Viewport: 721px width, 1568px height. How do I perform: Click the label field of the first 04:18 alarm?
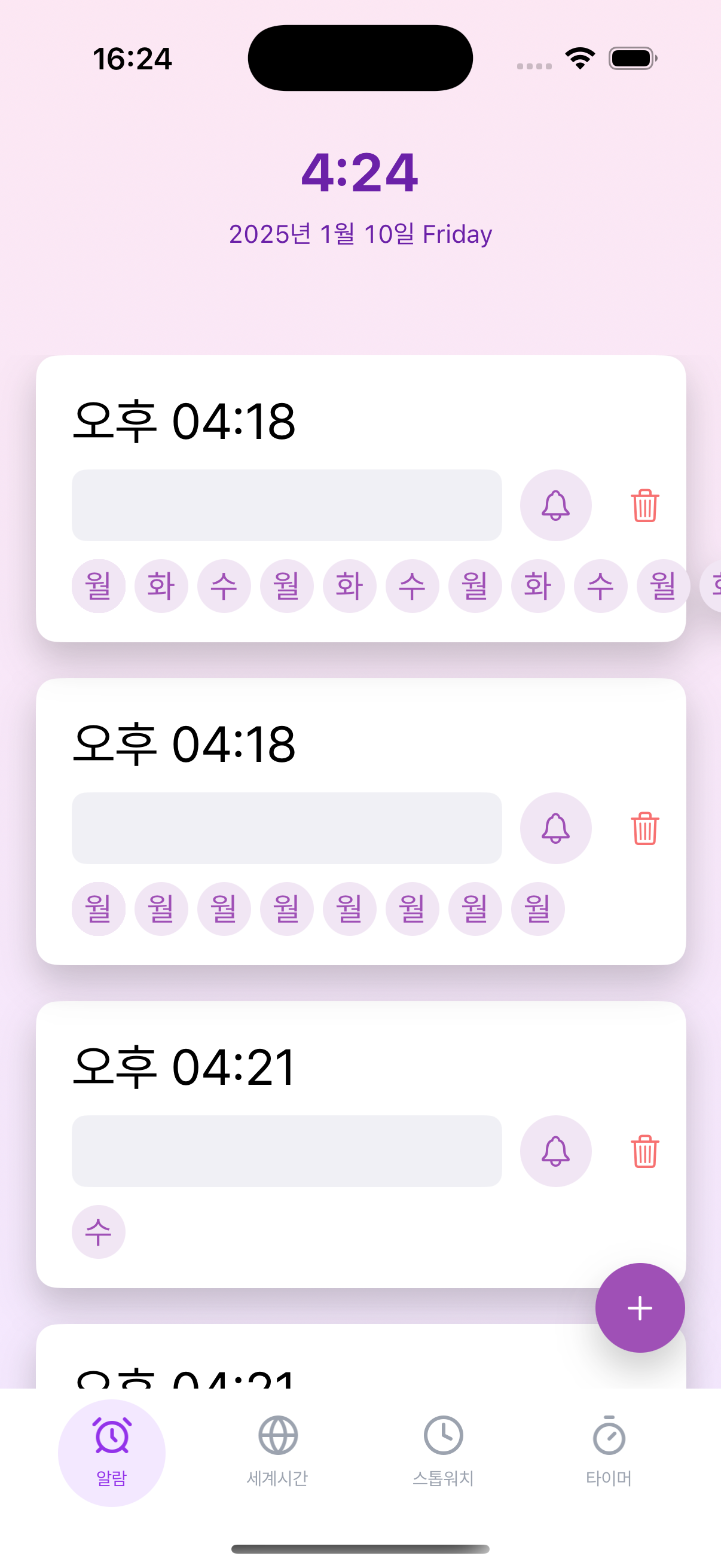coord(286,506)
